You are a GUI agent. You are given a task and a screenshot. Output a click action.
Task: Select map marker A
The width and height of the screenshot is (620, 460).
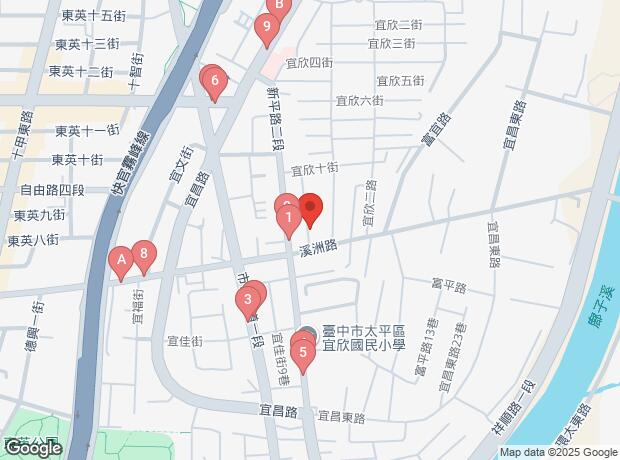click(122, 262)
